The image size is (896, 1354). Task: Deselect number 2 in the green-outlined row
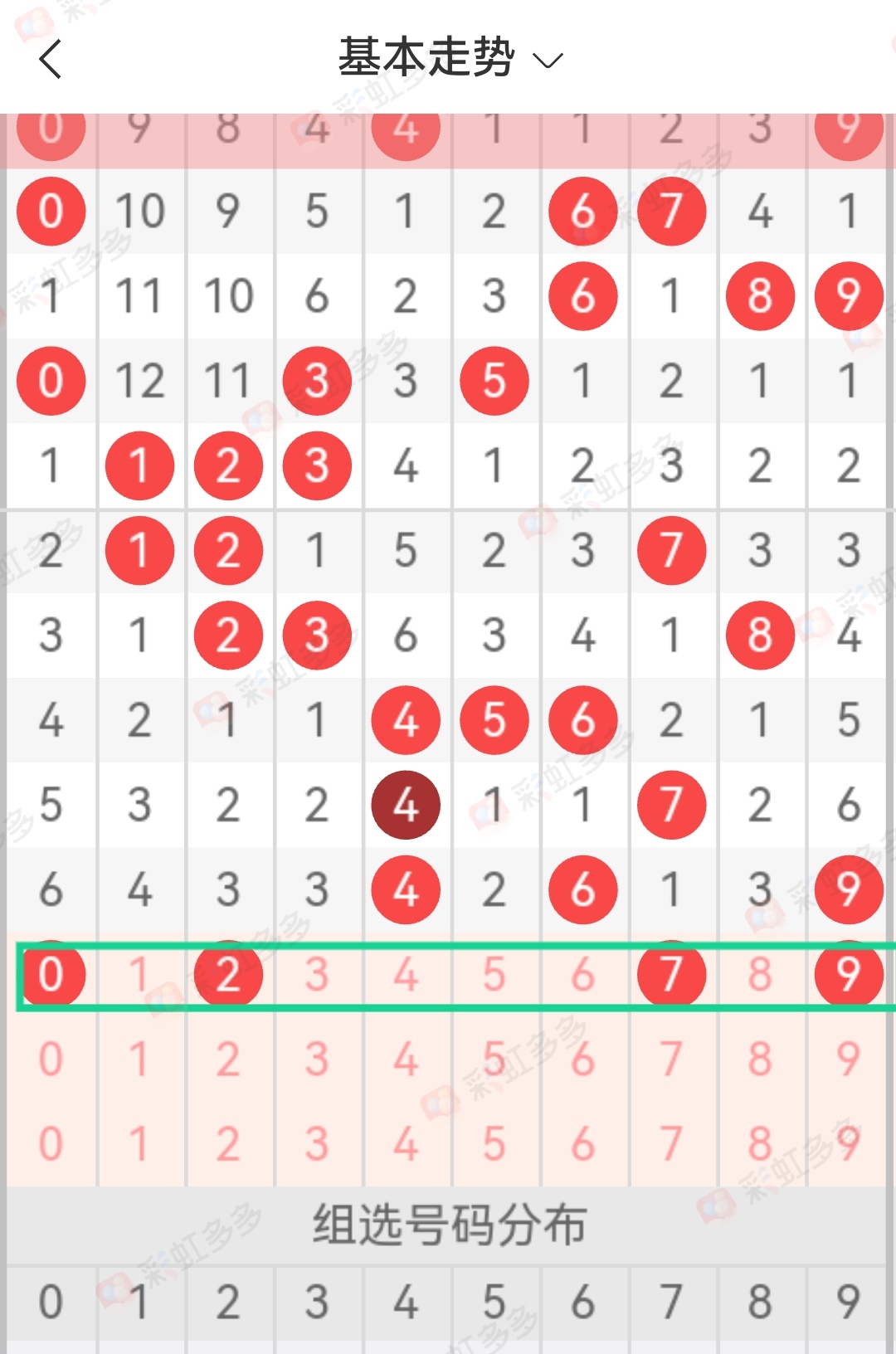coord(228,975)
